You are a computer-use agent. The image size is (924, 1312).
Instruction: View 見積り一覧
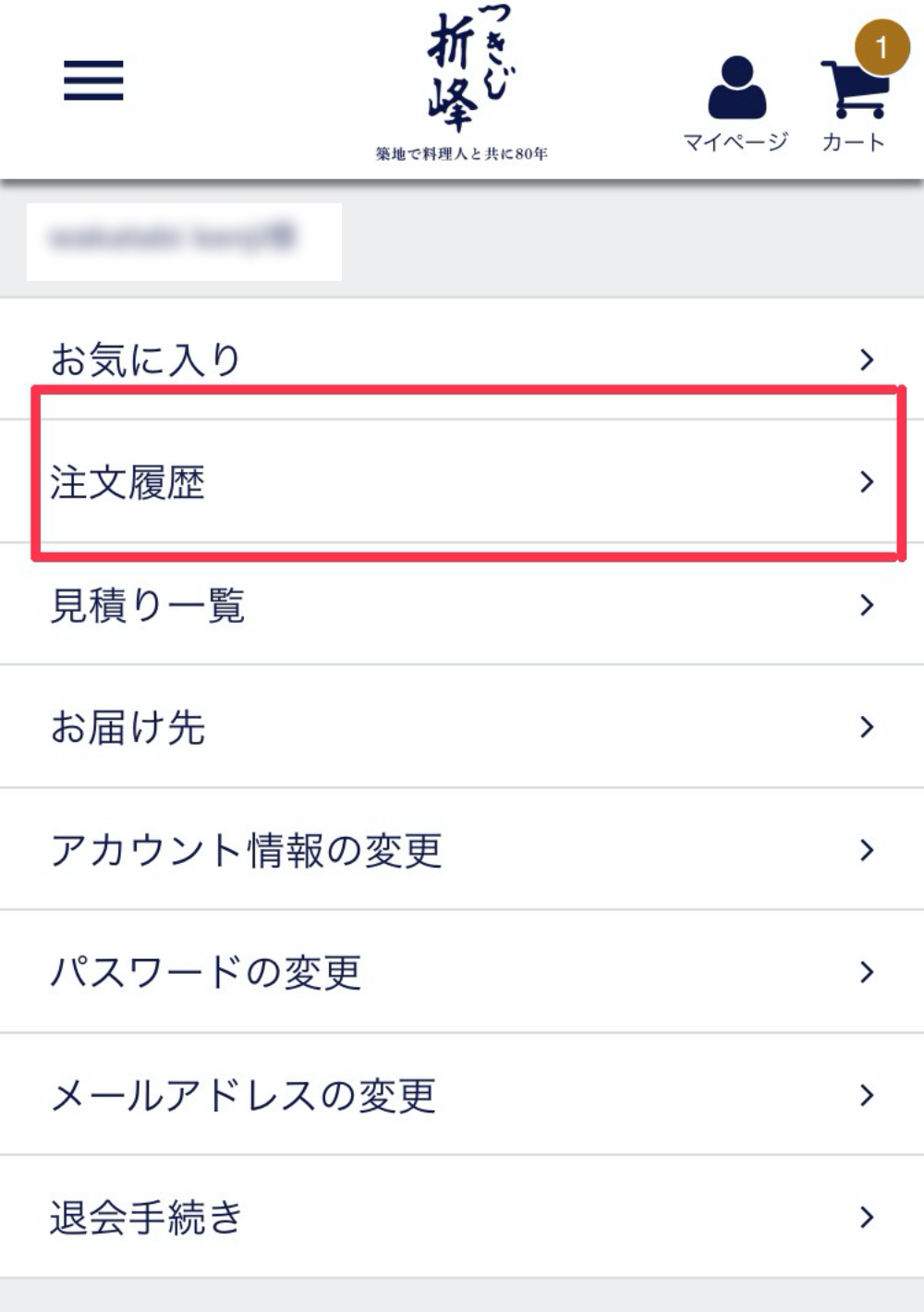coord(462,605)
